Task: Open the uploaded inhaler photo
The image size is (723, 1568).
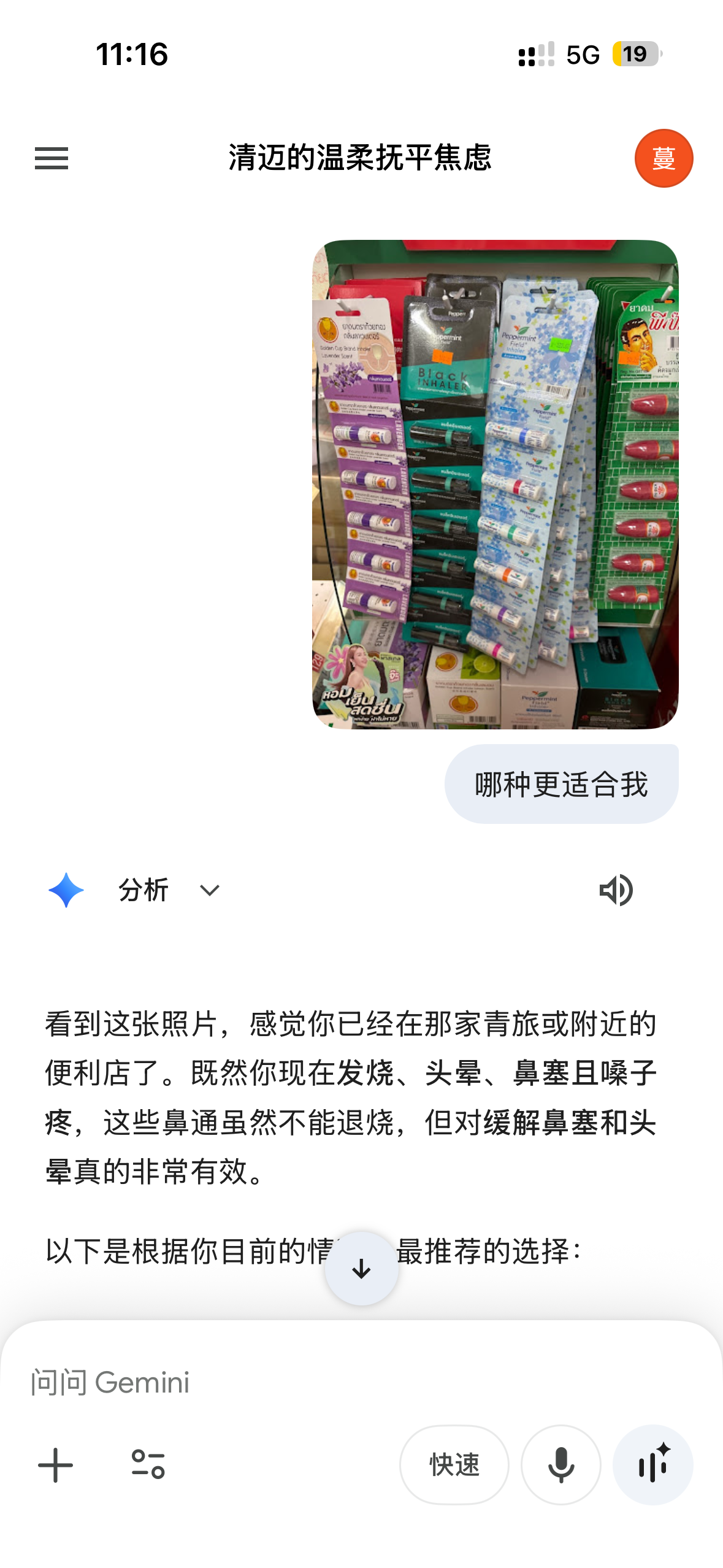Action: point(495,484)
